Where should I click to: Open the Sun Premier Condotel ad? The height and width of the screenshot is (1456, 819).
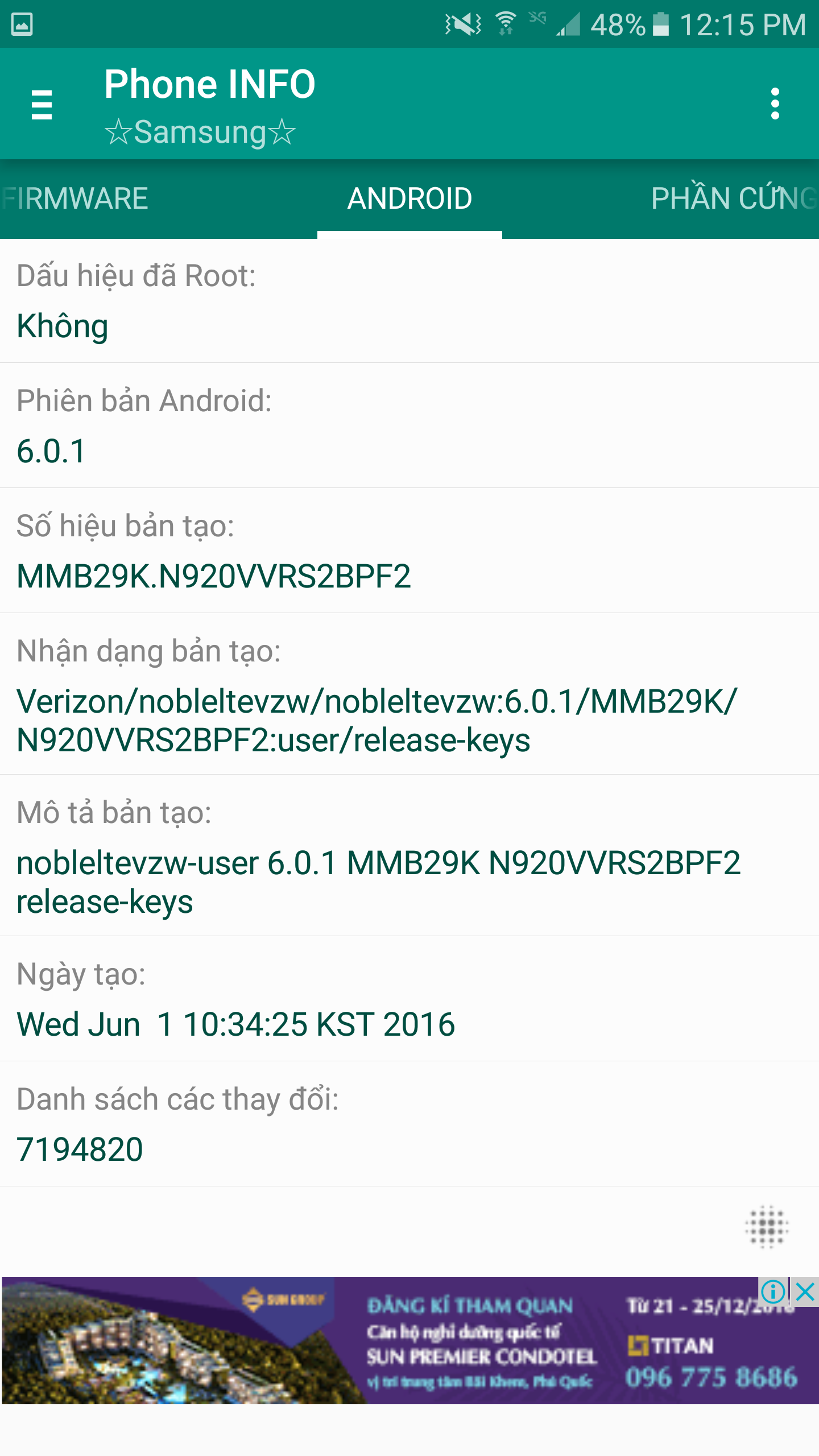pyautogui.click(x=409, y=1340)
